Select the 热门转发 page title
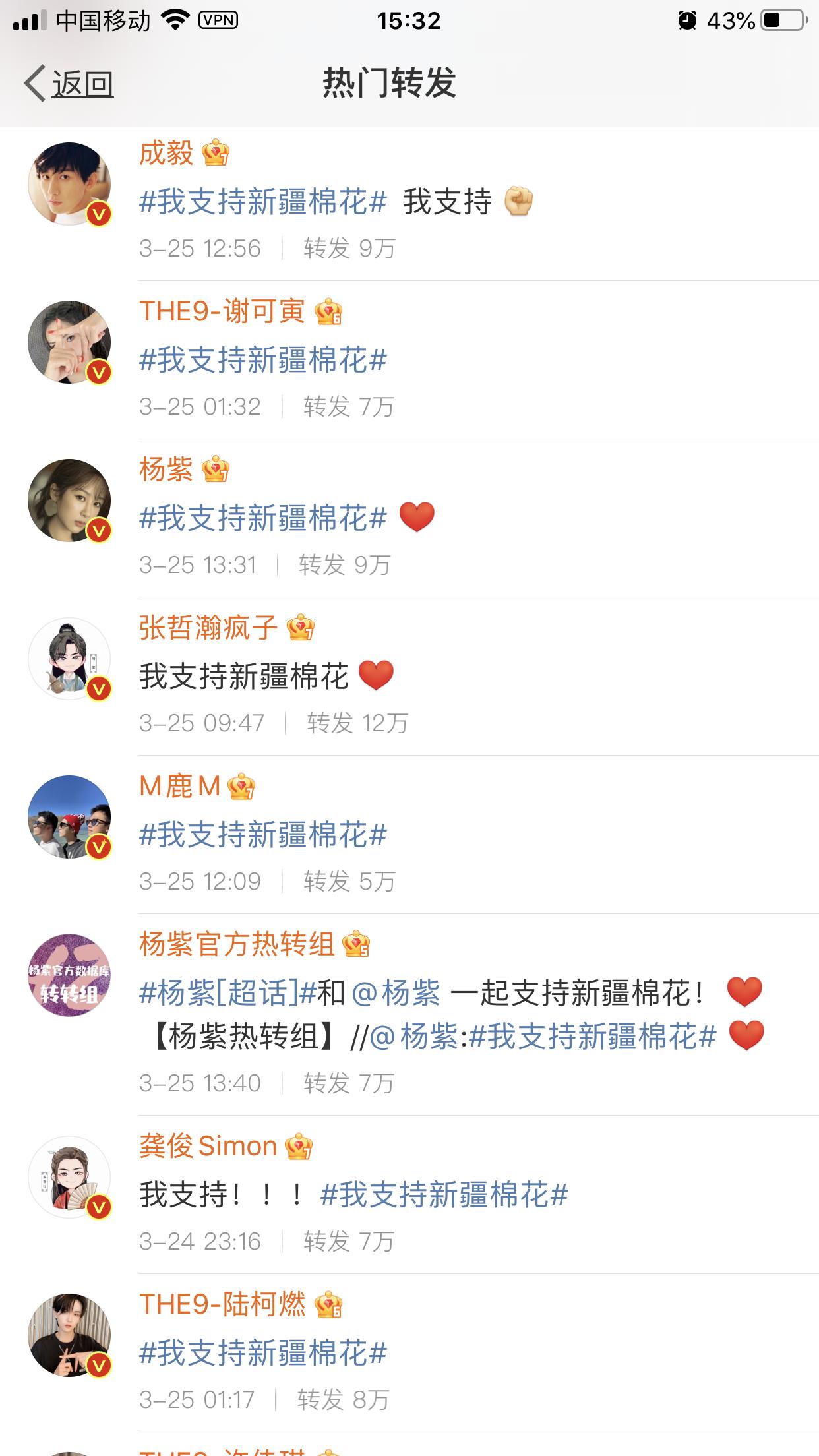This screenshot has height=1456, width=819. (390, 83)
